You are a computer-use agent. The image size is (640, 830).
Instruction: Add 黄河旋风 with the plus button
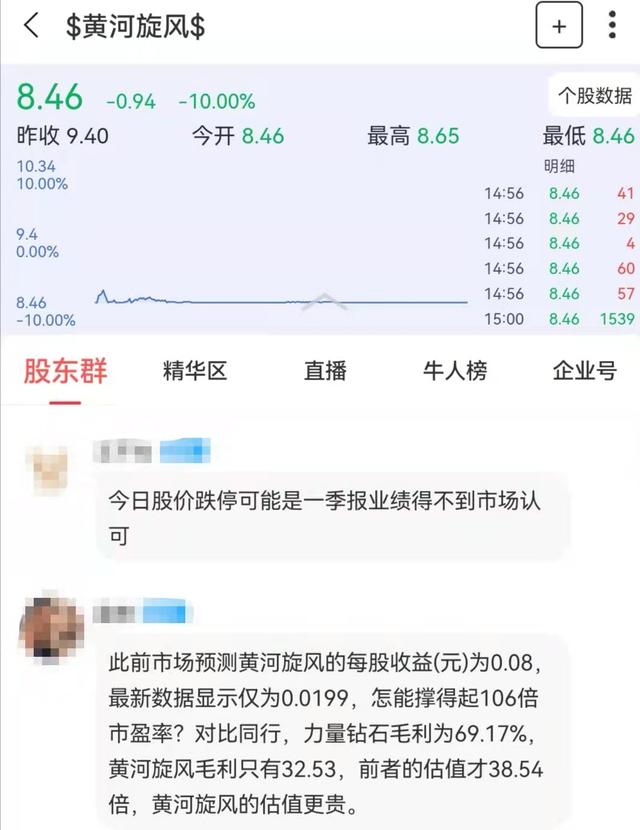tap(559, 27)
